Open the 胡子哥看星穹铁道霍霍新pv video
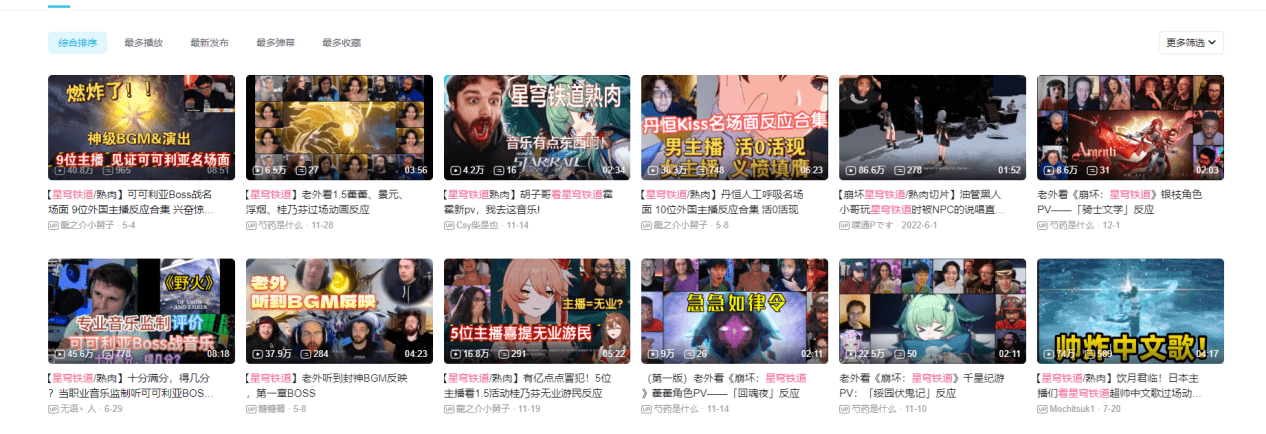This screenshot has height=434, width=1266. [537, 127]
